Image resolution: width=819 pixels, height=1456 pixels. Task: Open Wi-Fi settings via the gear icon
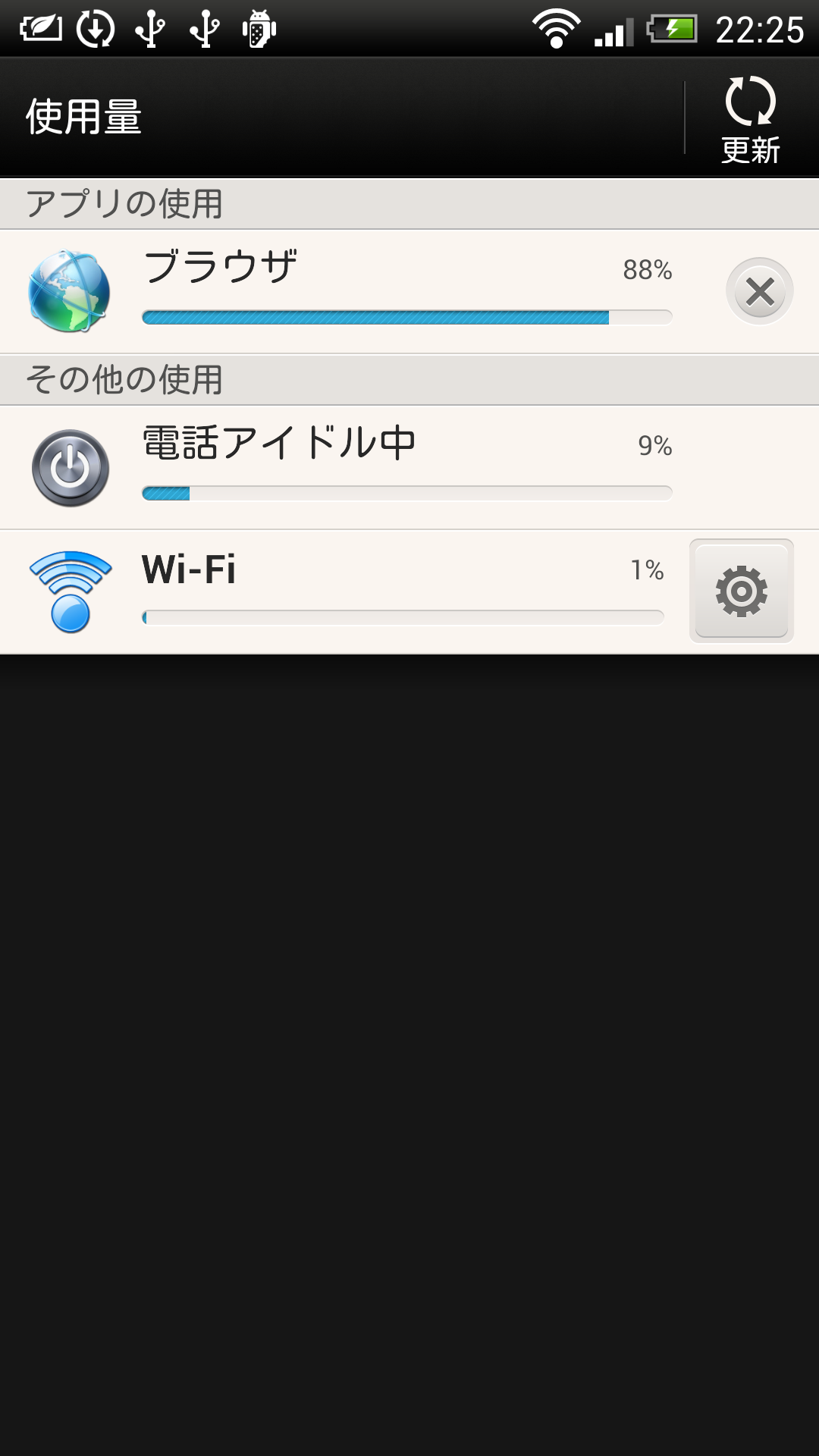(x=742, y=591)
